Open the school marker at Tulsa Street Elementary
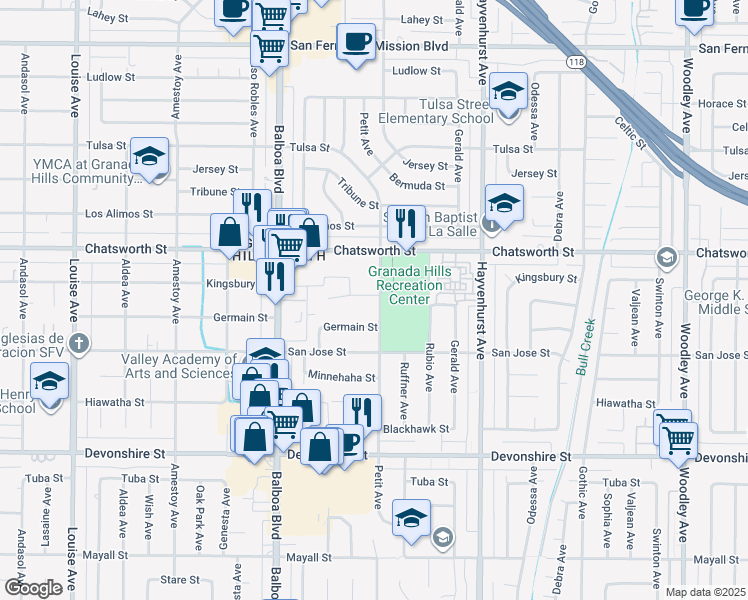748x600 pixels. click(509, 95)
